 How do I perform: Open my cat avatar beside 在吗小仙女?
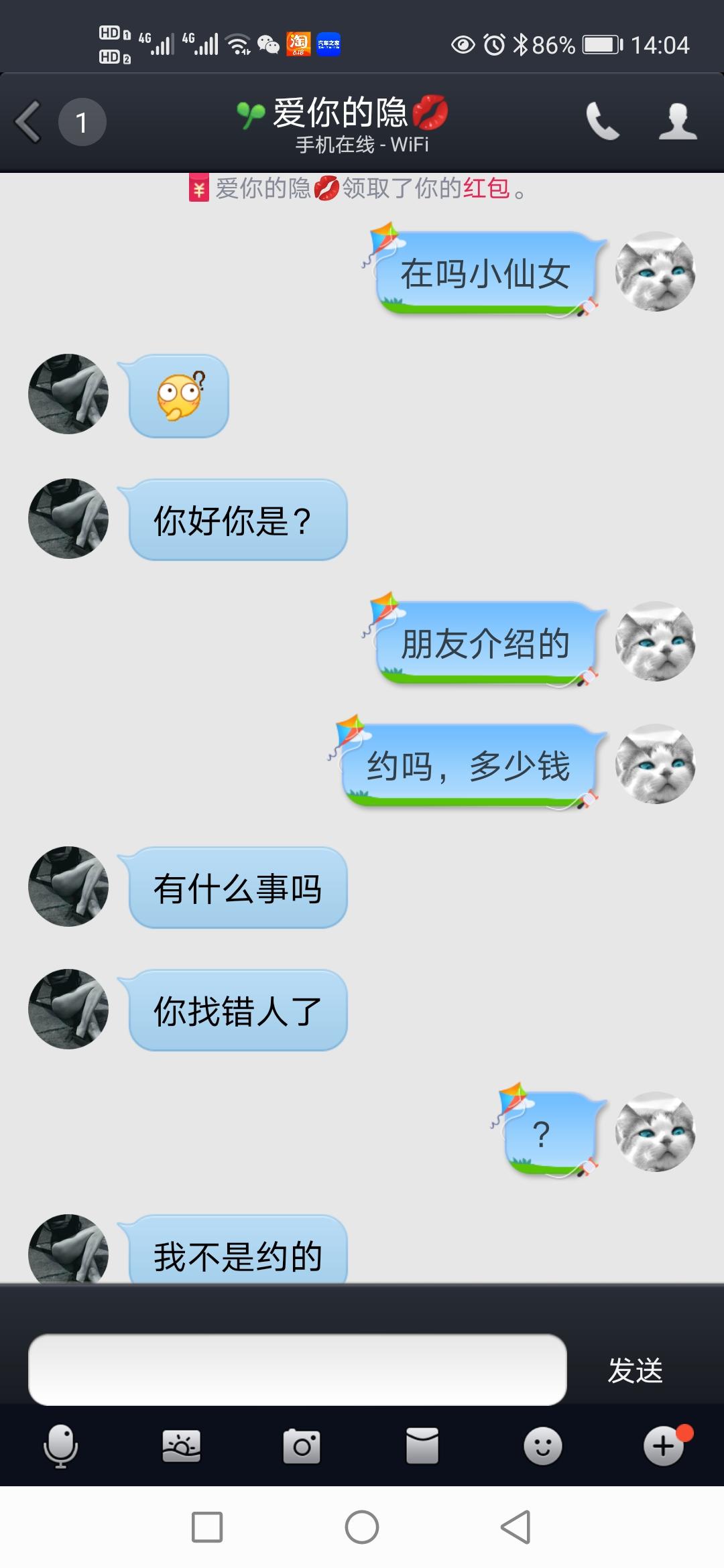pos(655,271)
